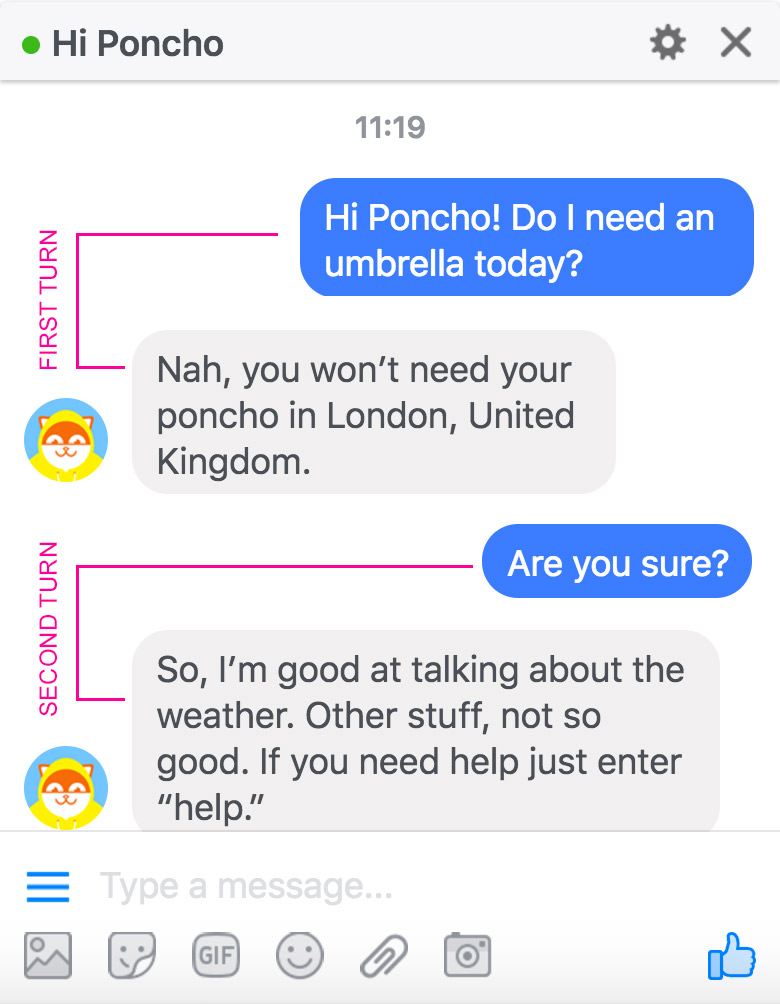Open the emoji picker
Viewport: 780px width, 1004px height.
300,956
